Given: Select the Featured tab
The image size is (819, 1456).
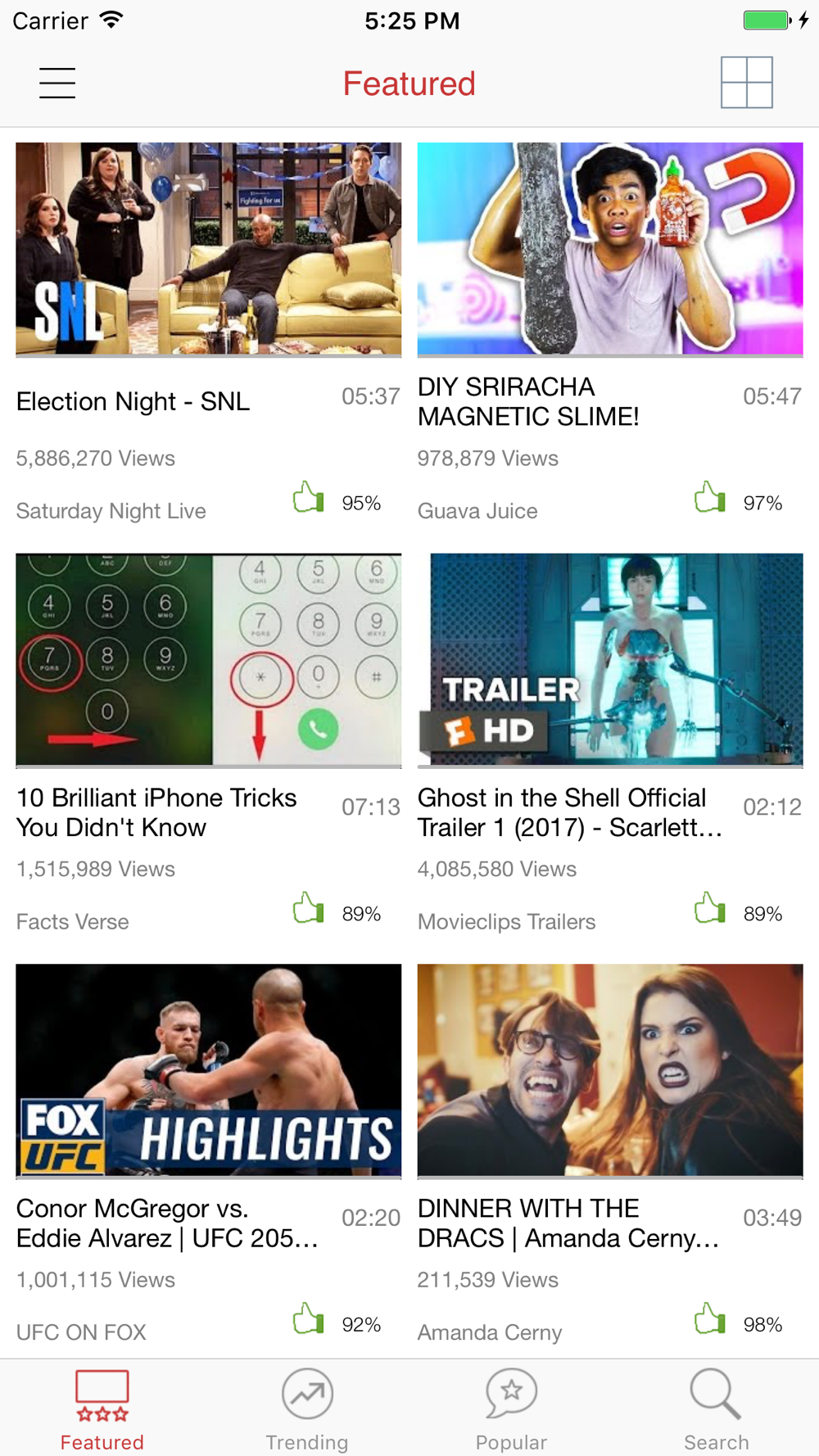Looking at the screenshot, I should pos(102,1409).
